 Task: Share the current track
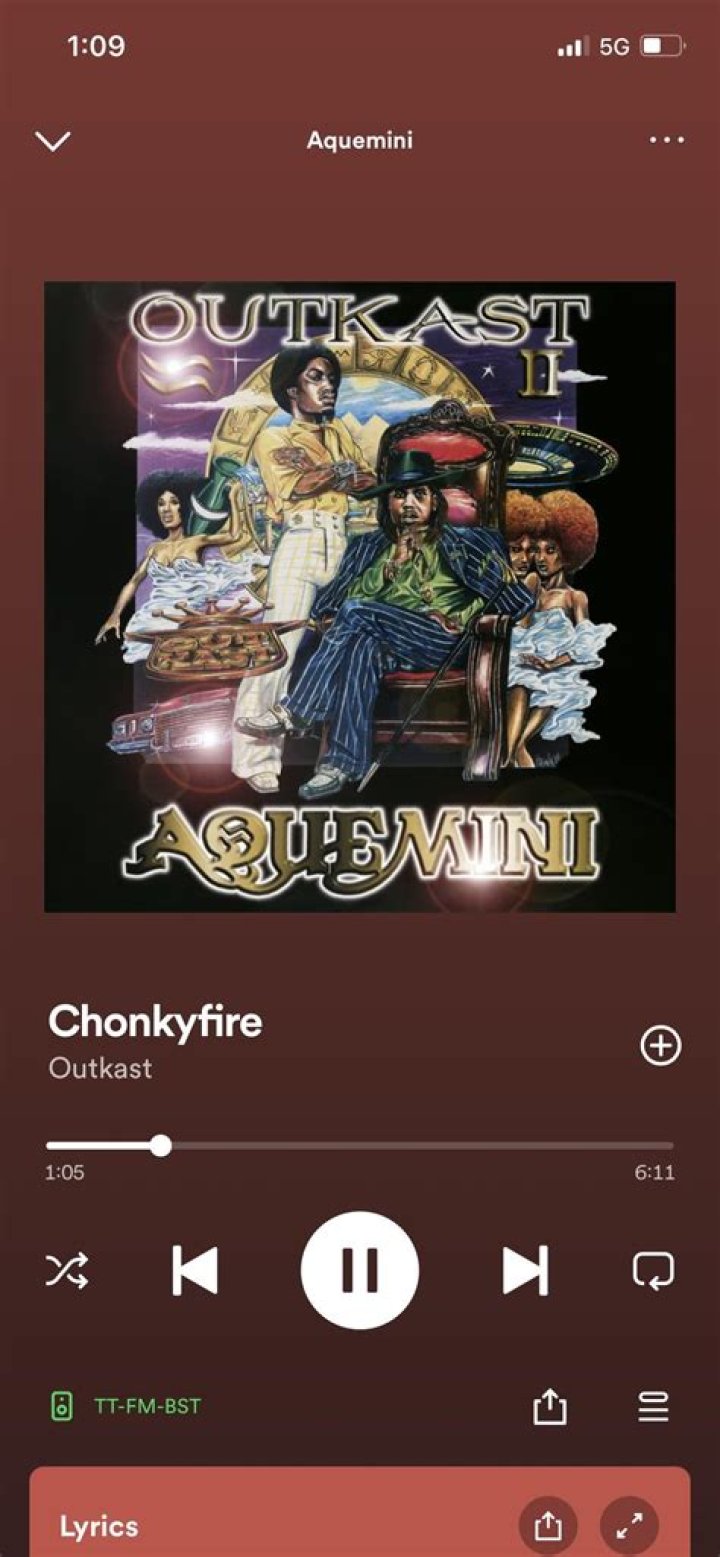point(549,1408)
